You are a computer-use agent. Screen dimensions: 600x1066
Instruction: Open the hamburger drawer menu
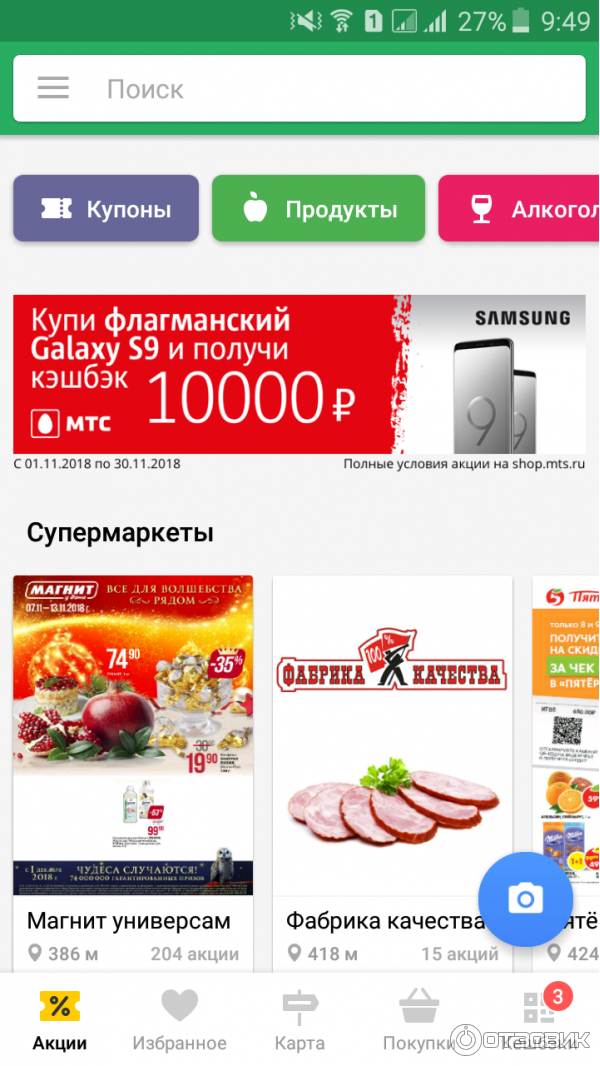[53, 88]
